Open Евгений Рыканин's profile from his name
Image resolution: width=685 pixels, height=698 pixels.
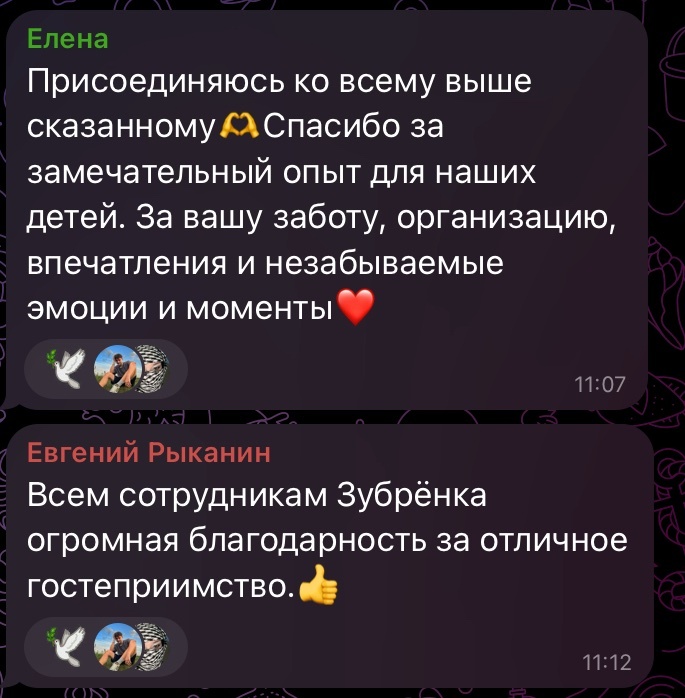coord(148,454)
